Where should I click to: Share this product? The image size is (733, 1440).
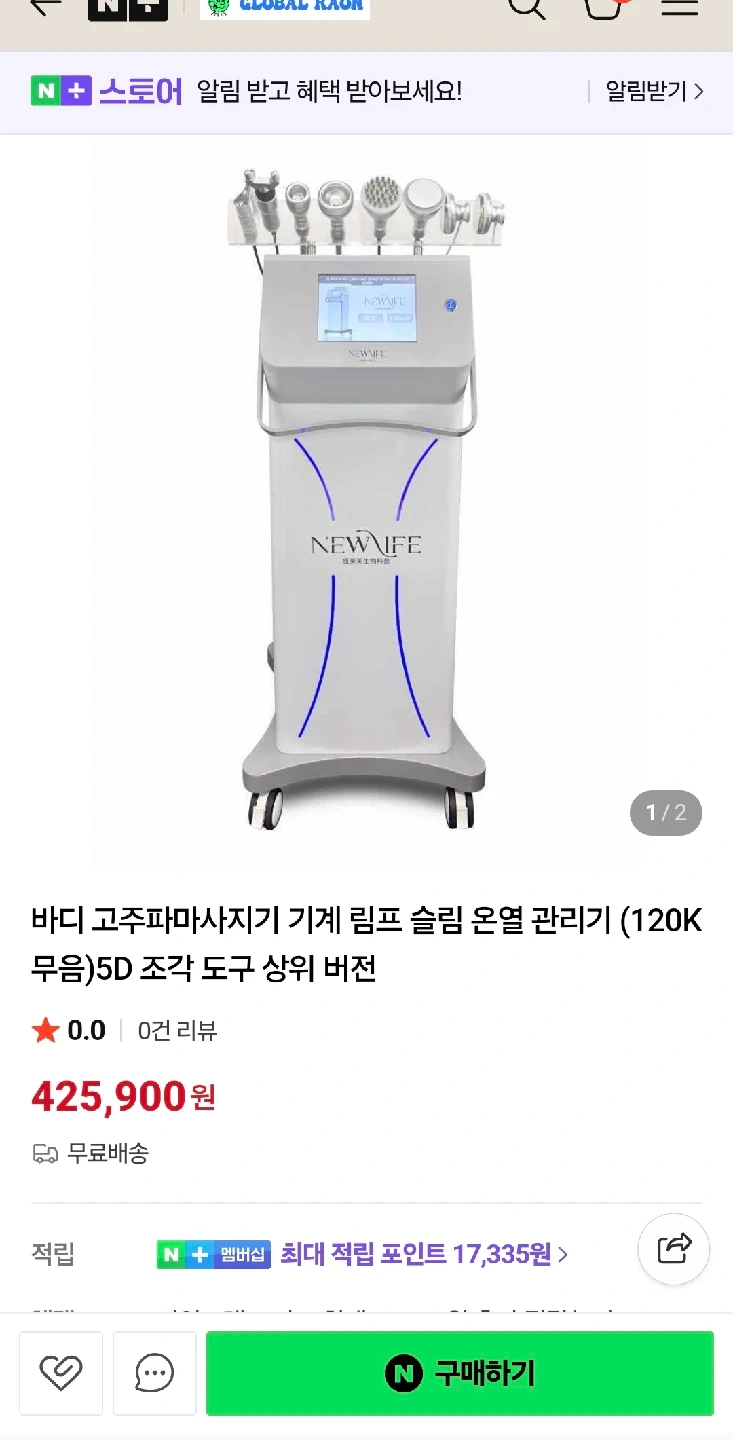pos(674,1248)
